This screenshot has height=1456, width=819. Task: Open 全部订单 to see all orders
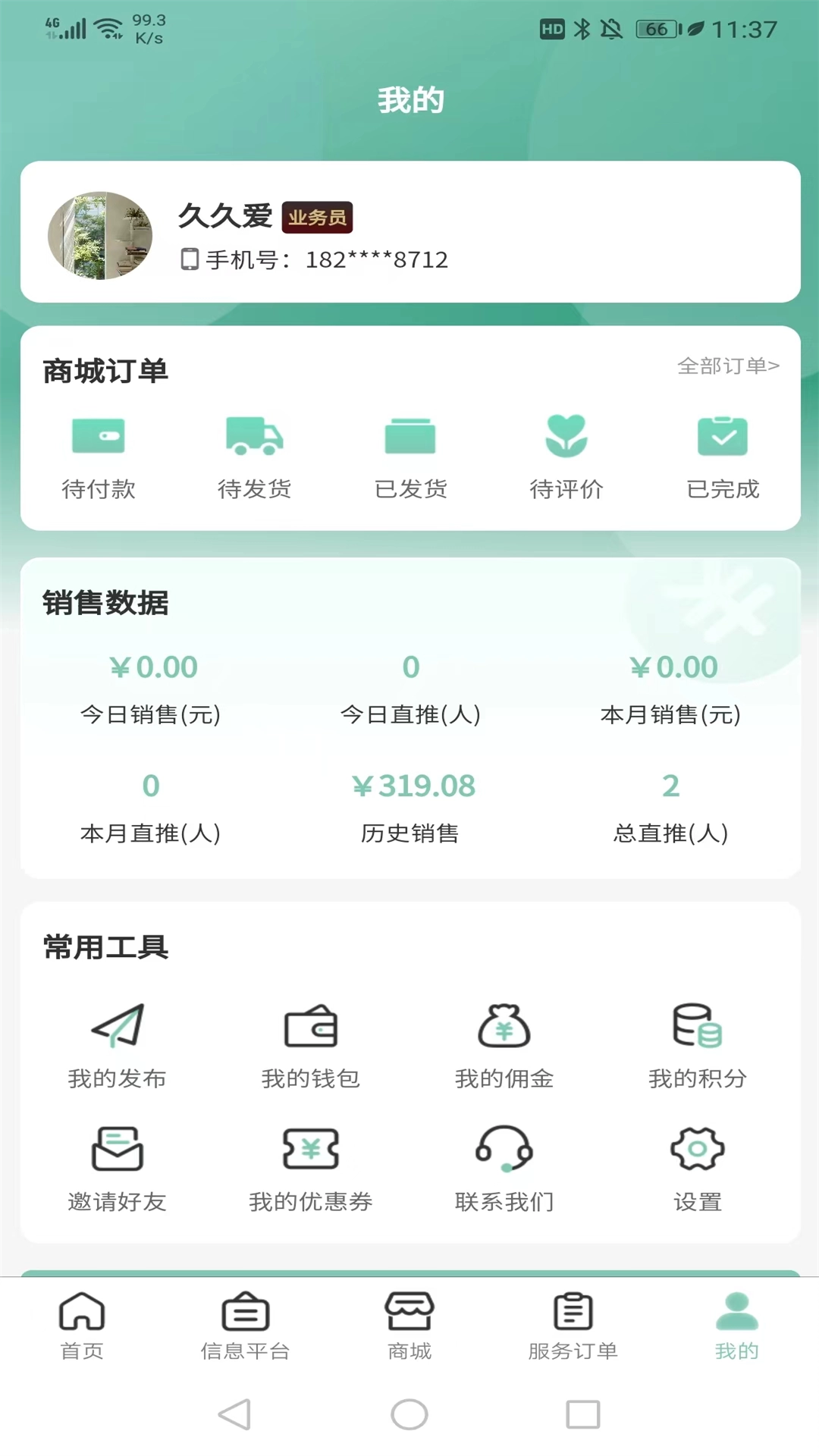(x=728, y=366)
